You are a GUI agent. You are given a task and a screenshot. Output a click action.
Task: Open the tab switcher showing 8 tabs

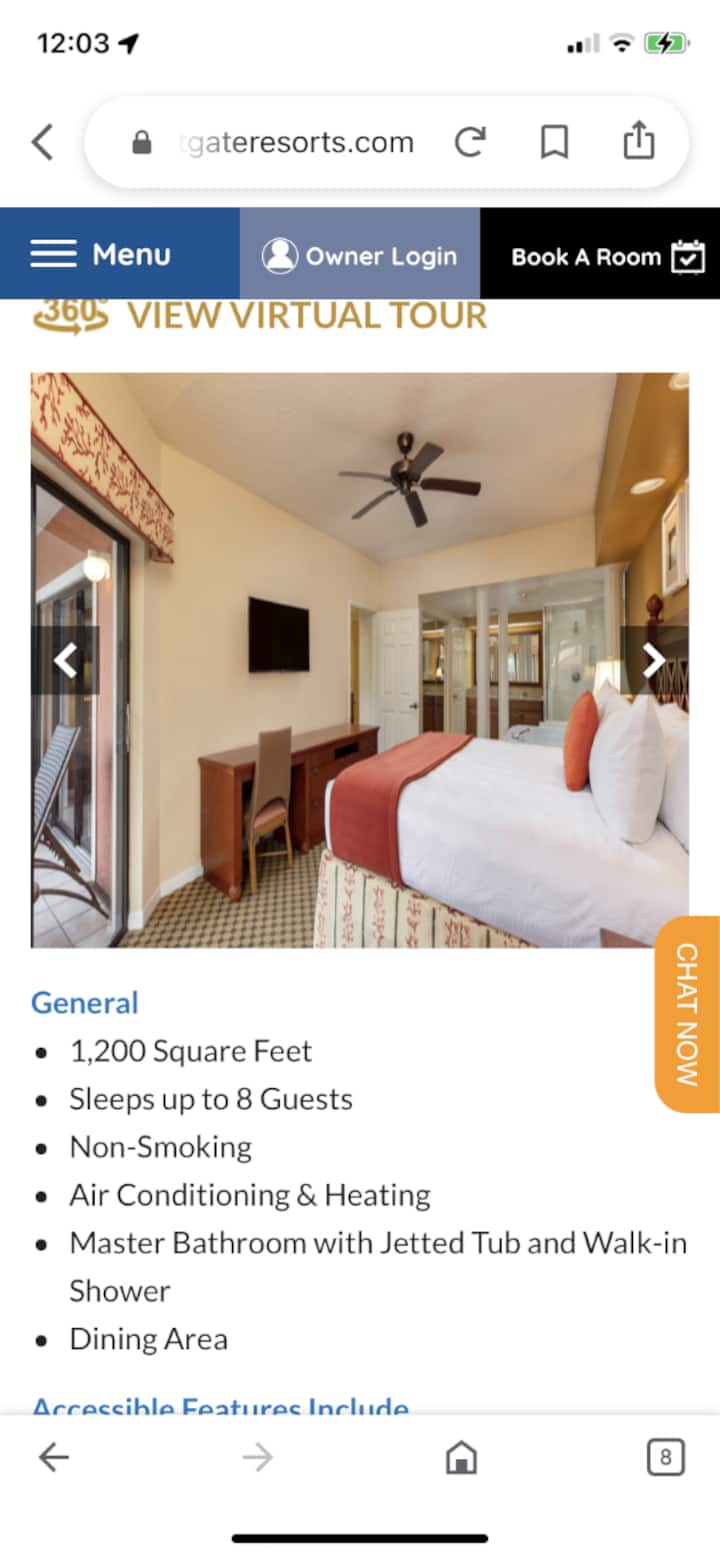coord(665,1457)
